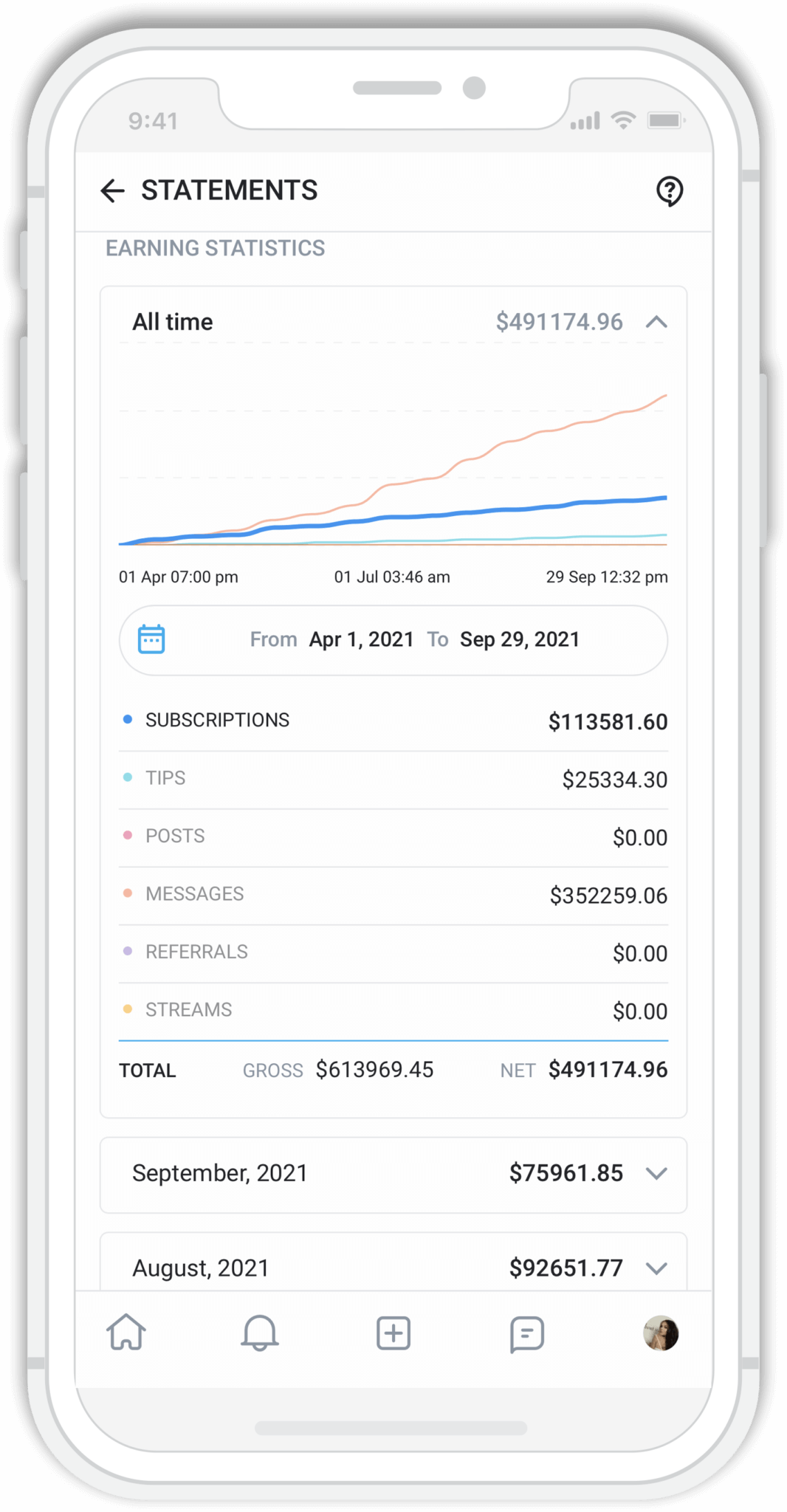This screenshot has width=787, height=1512.
Task: Go back from Statements
Action: click(x=112, y=190)
